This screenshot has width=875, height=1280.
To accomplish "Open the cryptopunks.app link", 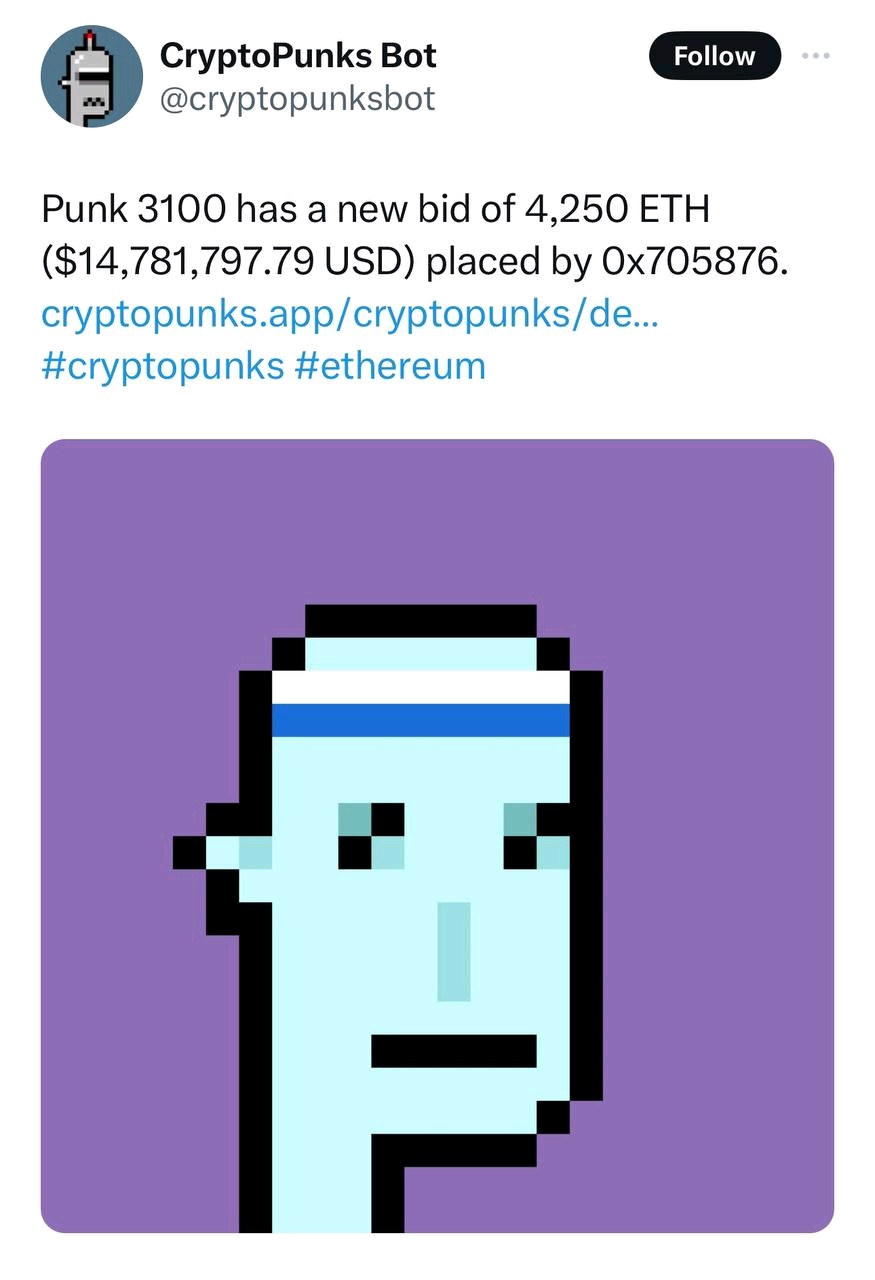I will (x=350, y=315).
